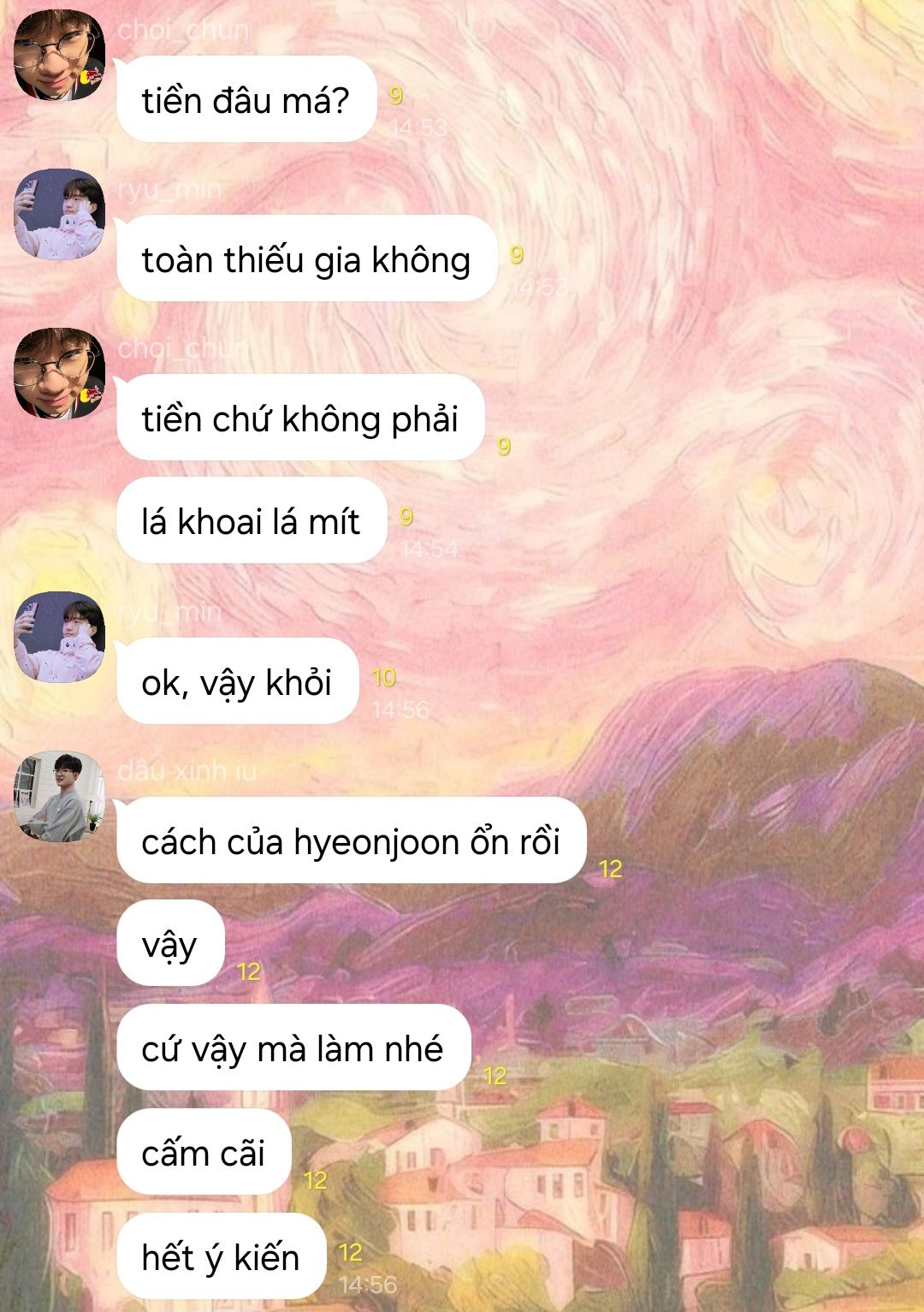This screenshot has width=924, height=1312.
Task: Open choi_chun's avatar above "tiền đâu má?"
Action: pos(59,55)
